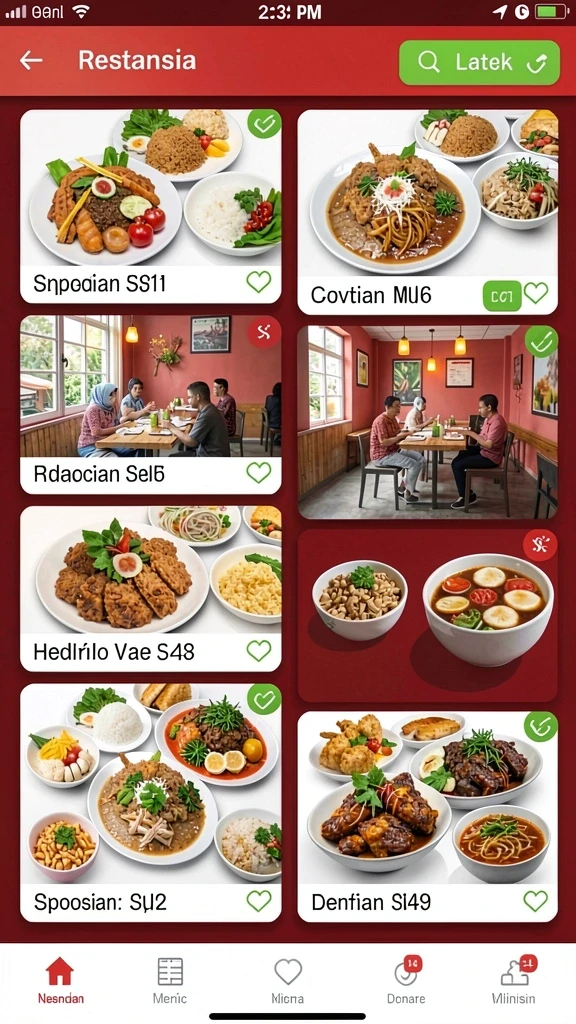
Task: Switch to the Micna favorites tab
Action: click(287, 980)
